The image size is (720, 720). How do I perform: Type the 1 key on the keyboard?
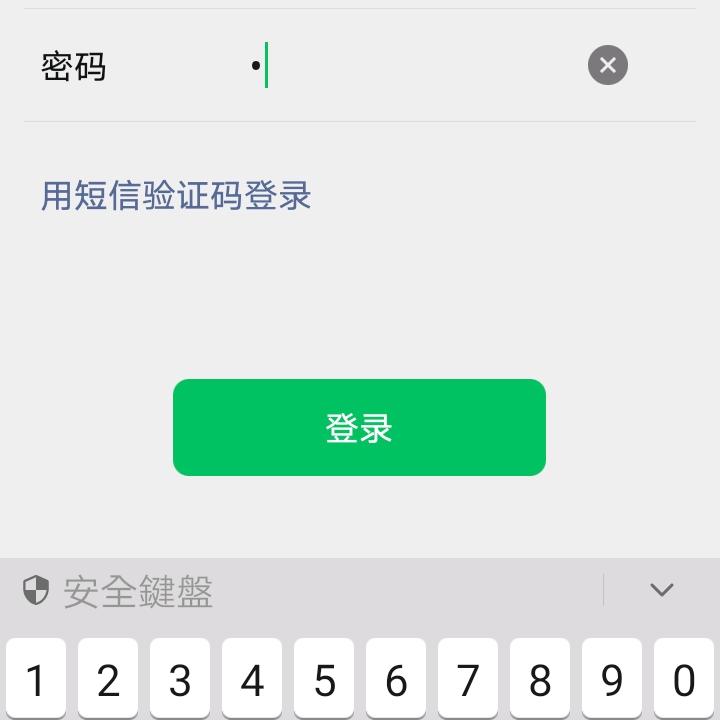[x=36, y=678]
